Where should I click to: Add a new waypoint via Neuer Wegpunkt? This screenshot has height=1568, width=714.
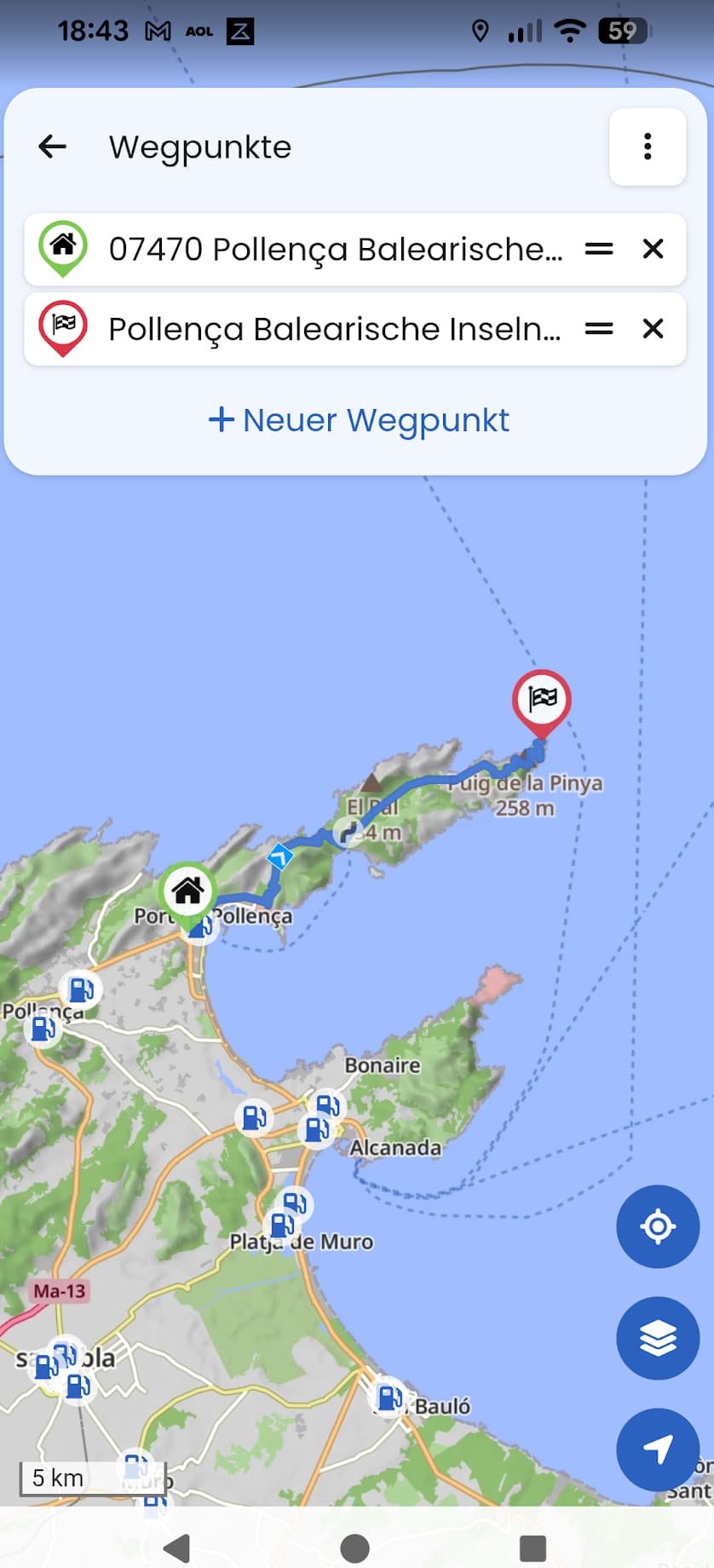coord(359,420)
